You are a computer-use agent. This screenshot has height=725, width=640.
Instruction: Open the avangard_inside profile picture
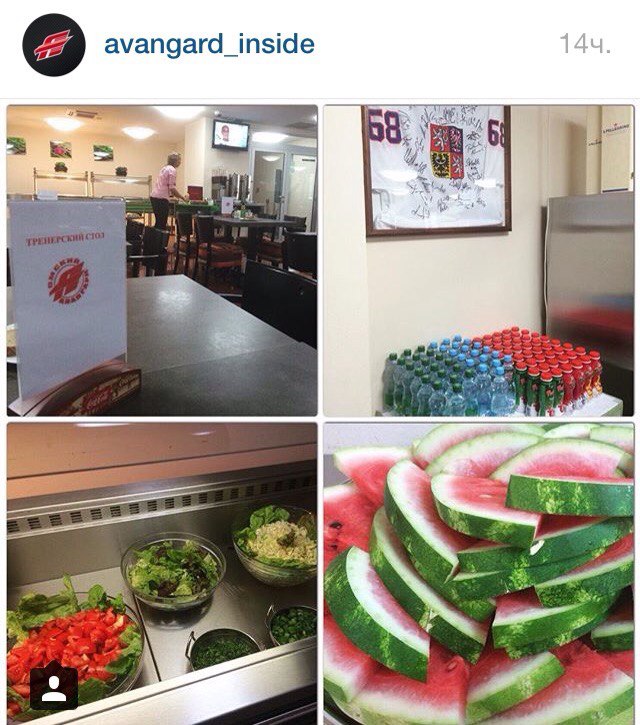[x=53, y=45]
